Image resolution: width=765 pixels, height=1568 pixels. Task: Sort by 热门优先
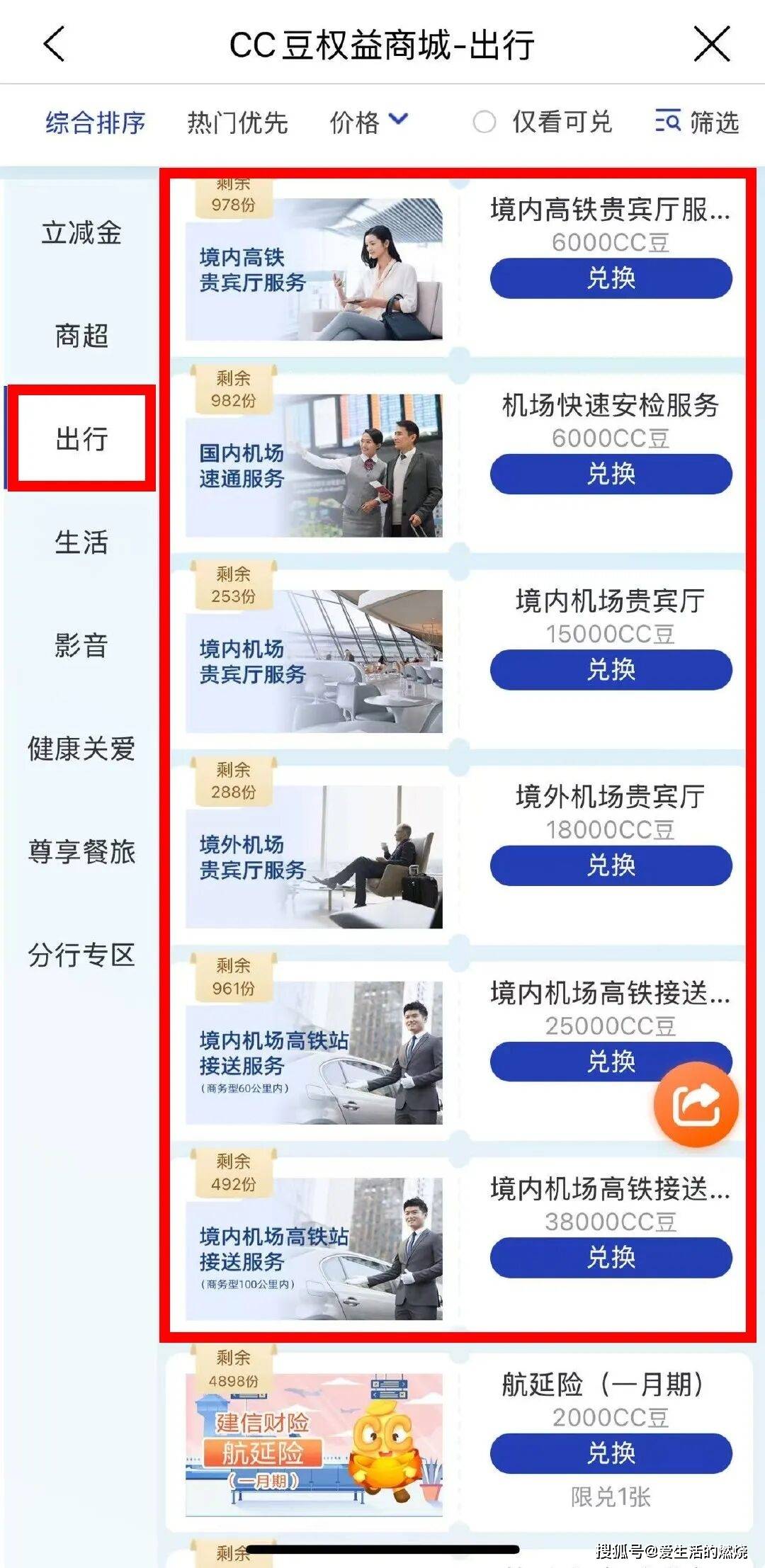(237, 123)
